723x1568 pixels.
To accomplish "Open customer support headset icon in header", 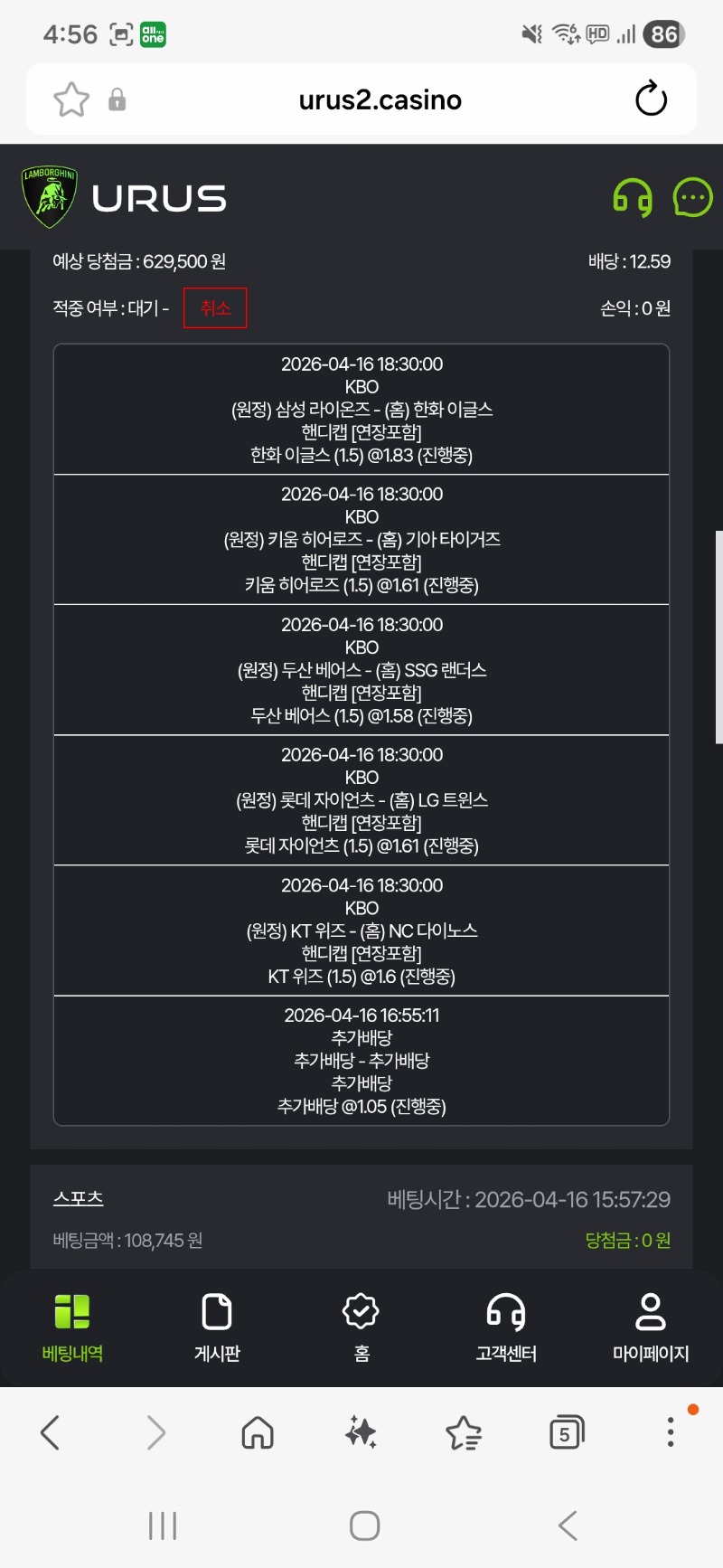I will point(633,197).
